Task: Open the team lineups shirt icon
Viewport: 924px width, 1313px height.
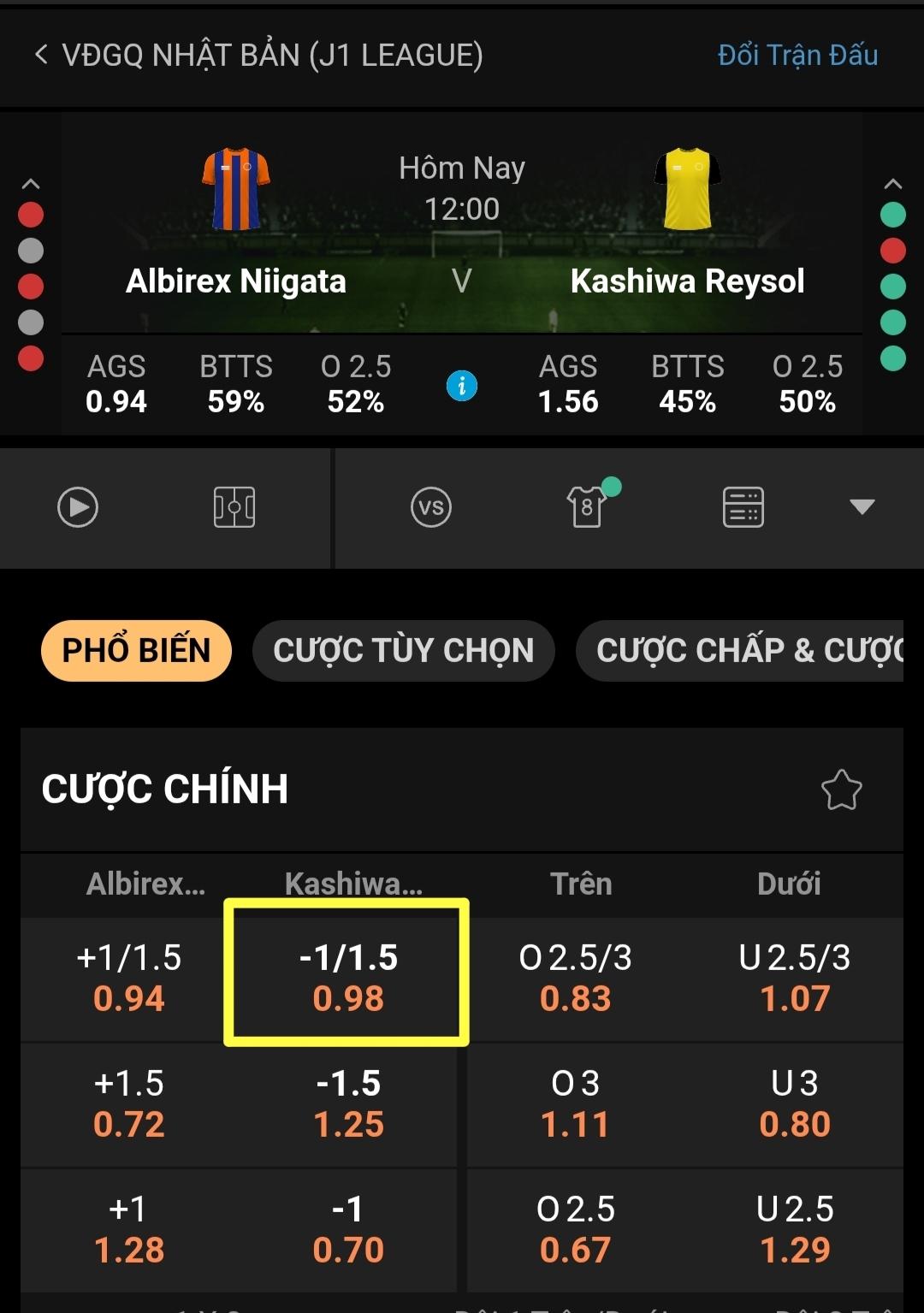Action: point(588,507)
